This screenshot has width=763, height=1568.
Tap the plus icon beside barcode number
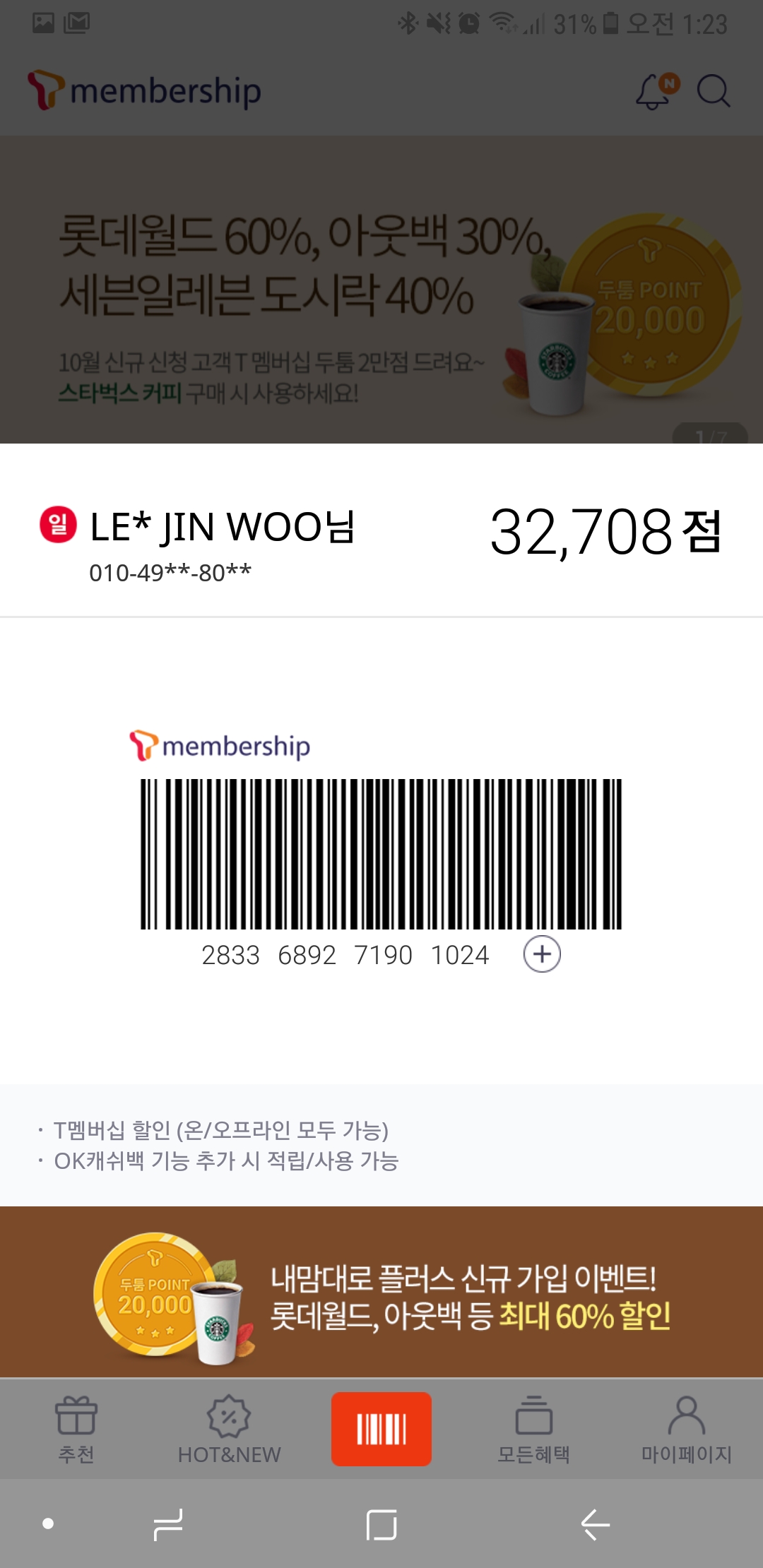click(x=542, y=954)
